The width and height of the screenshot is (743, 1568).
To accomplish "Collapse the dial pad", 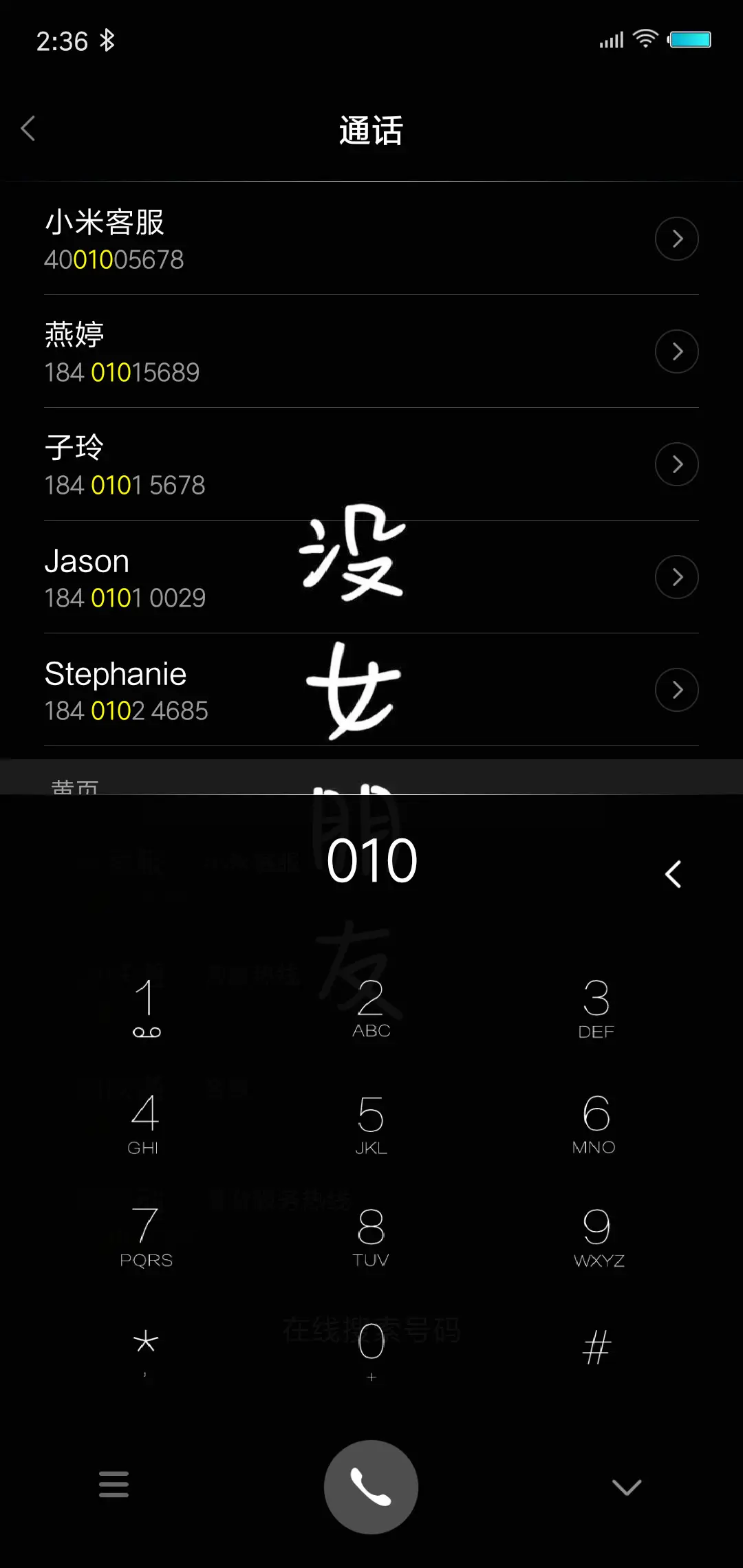I will tap(627, 1487).
